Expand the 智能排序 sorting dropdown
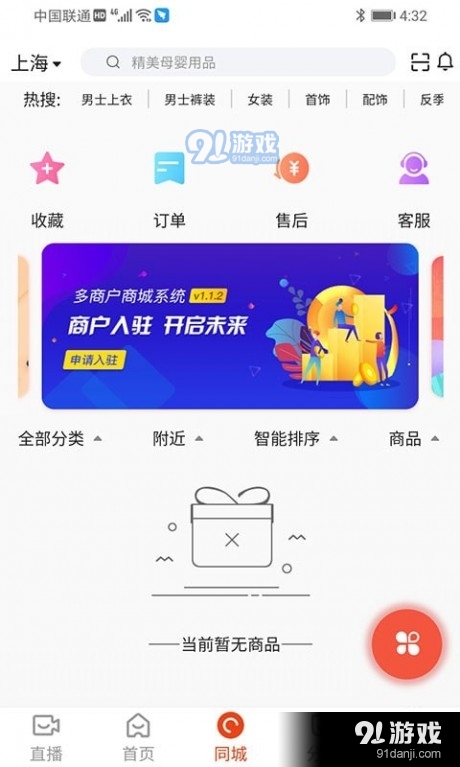The image size is (460, 767). click(296, 439)
